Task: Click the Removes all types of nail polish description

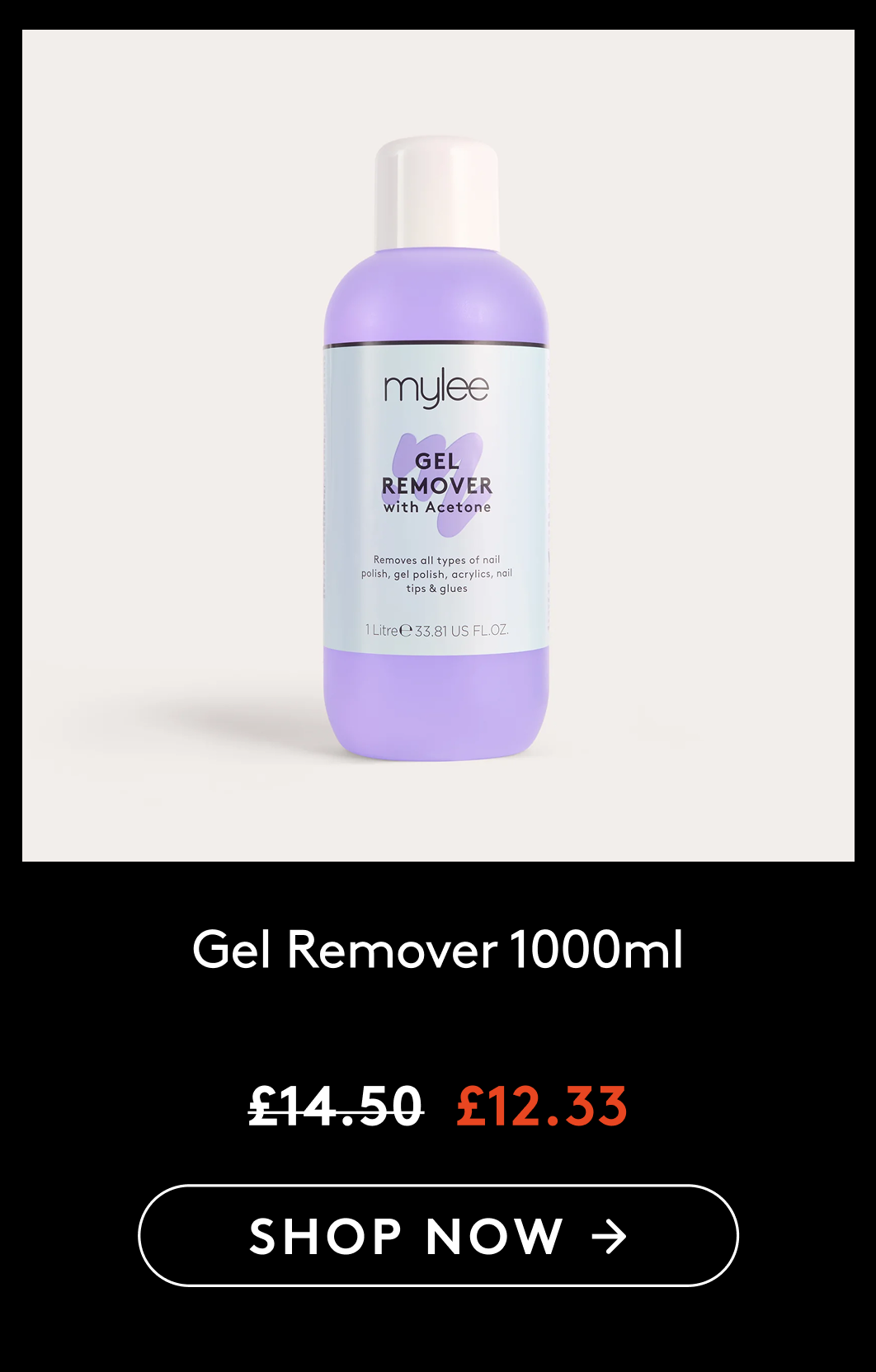Action: pos(438,572)
